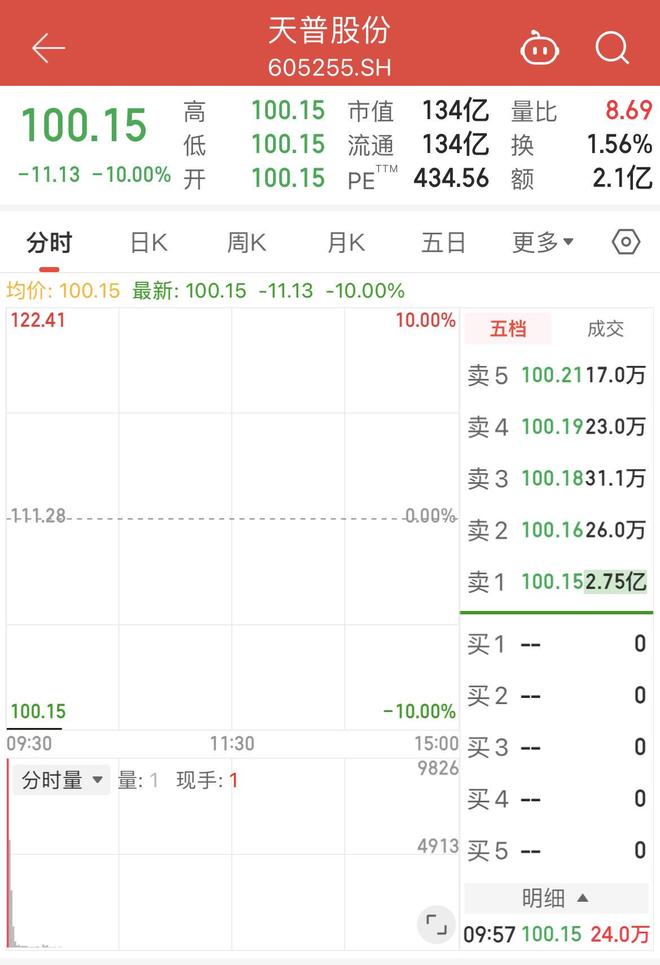Open the 分时量 indicator dropdown

[63, 780]
